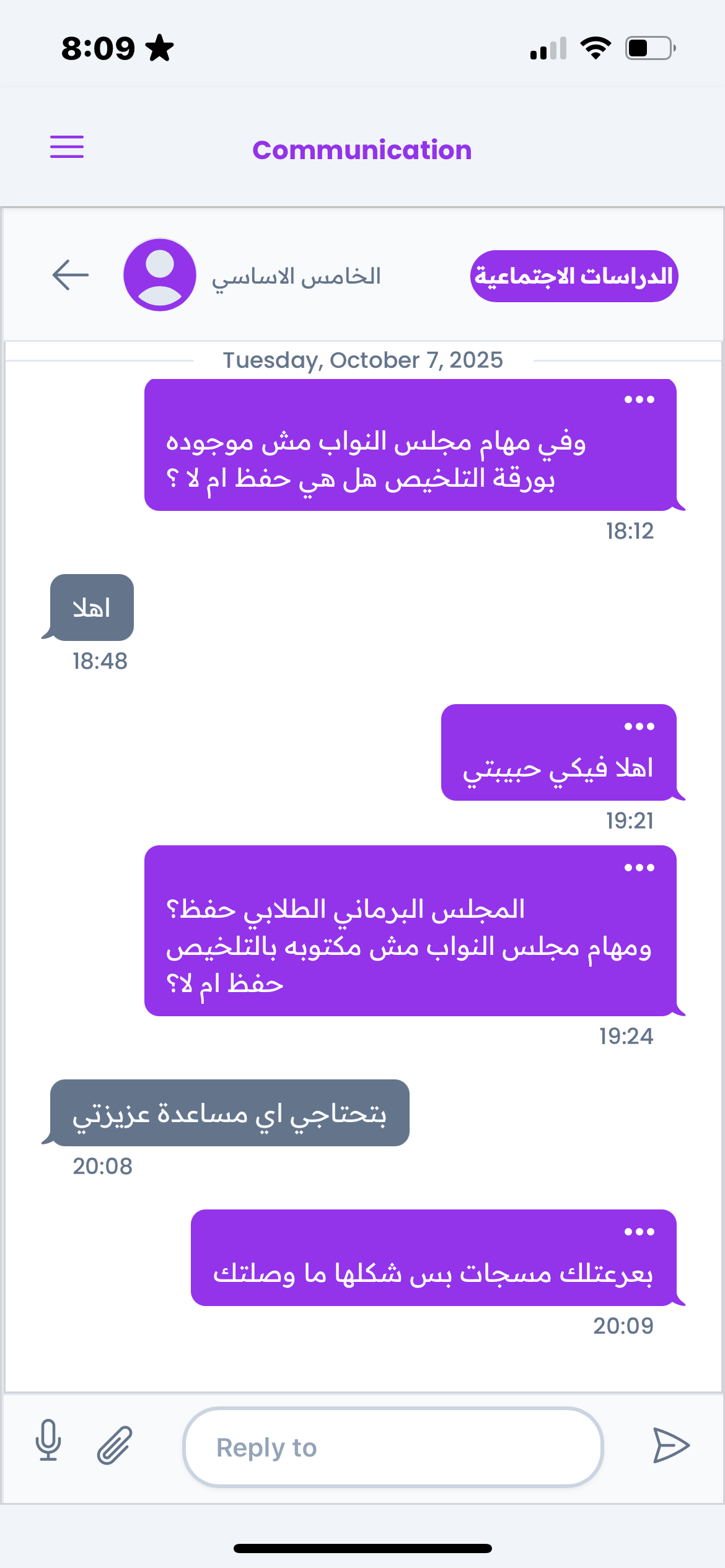Record a voice message with microphone
Viewport: 725px width, 1568px height.
(x=48, y=1440)
